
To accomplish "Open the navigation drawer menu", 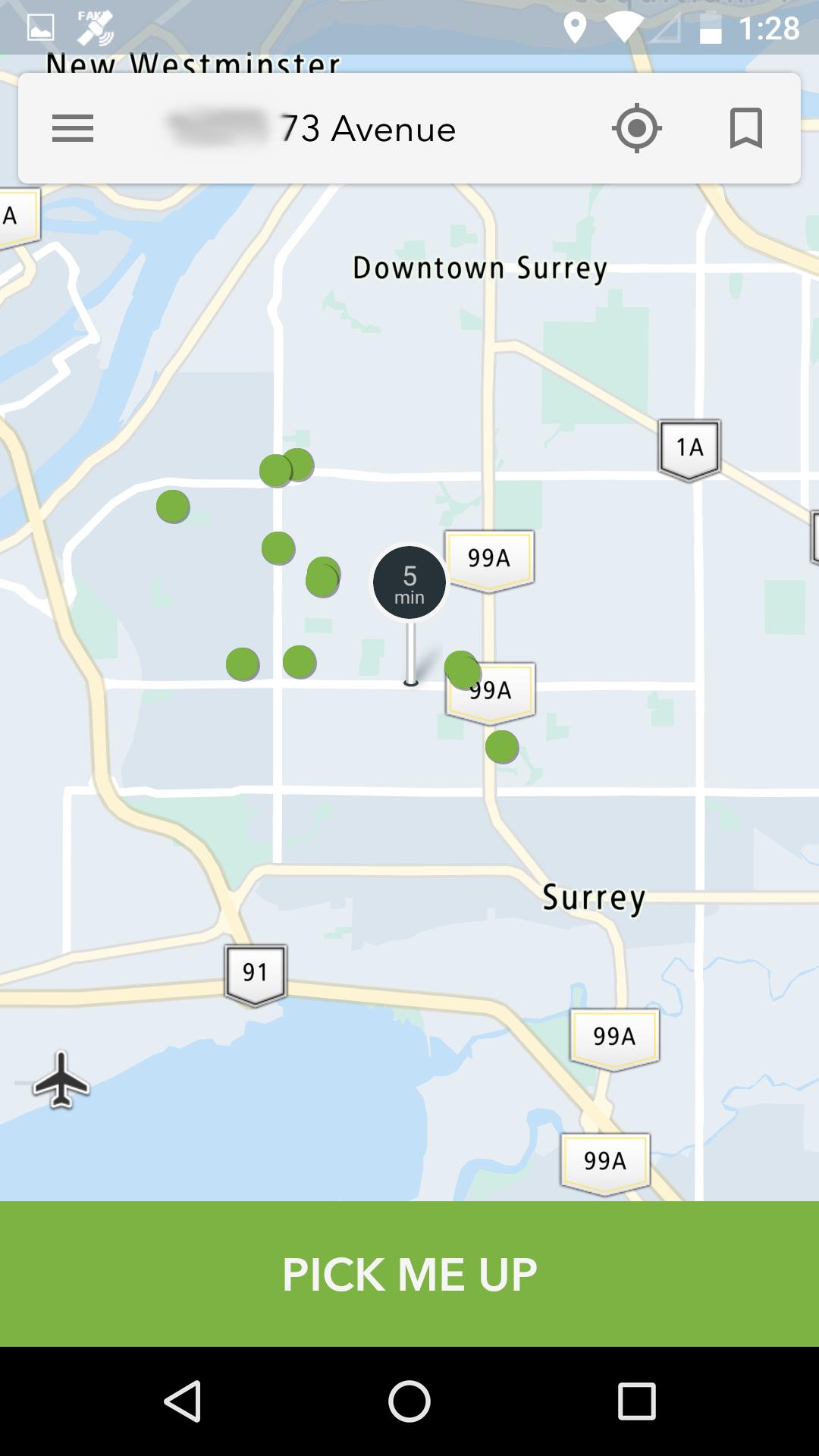I will (72, 129).
